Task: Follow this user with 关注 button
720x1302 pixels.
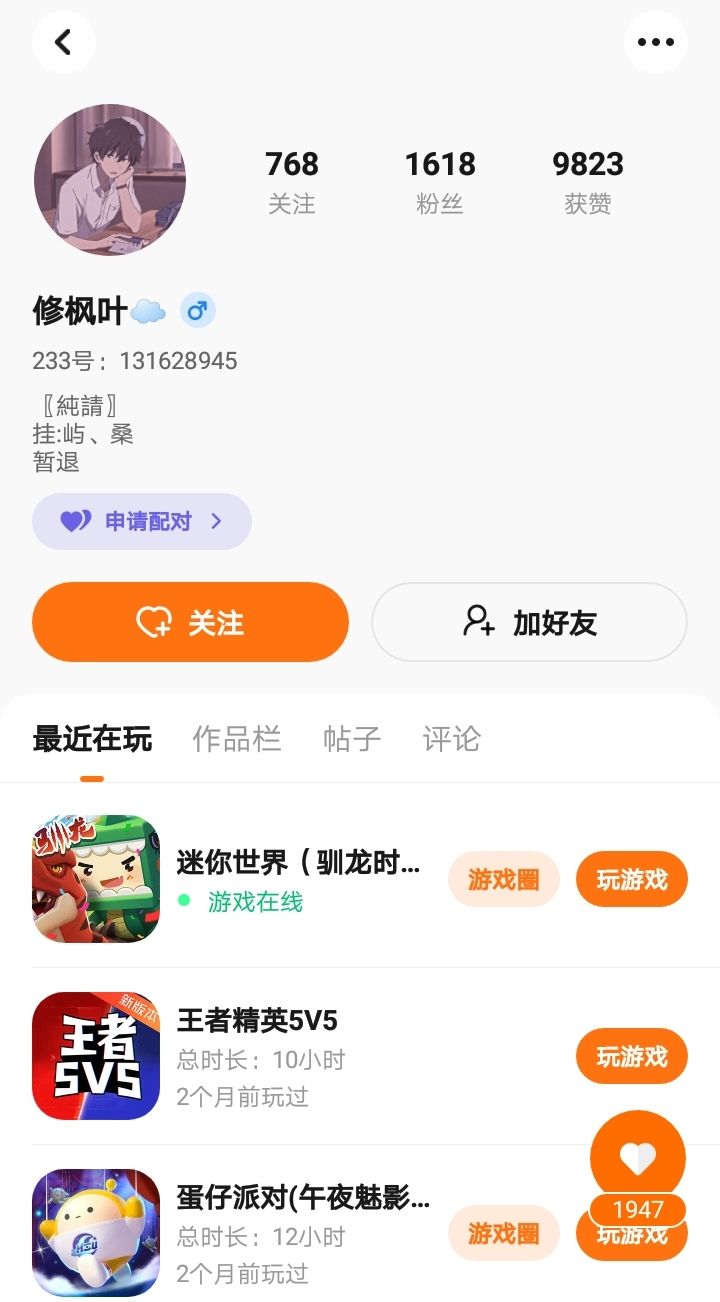Action: 190,622
